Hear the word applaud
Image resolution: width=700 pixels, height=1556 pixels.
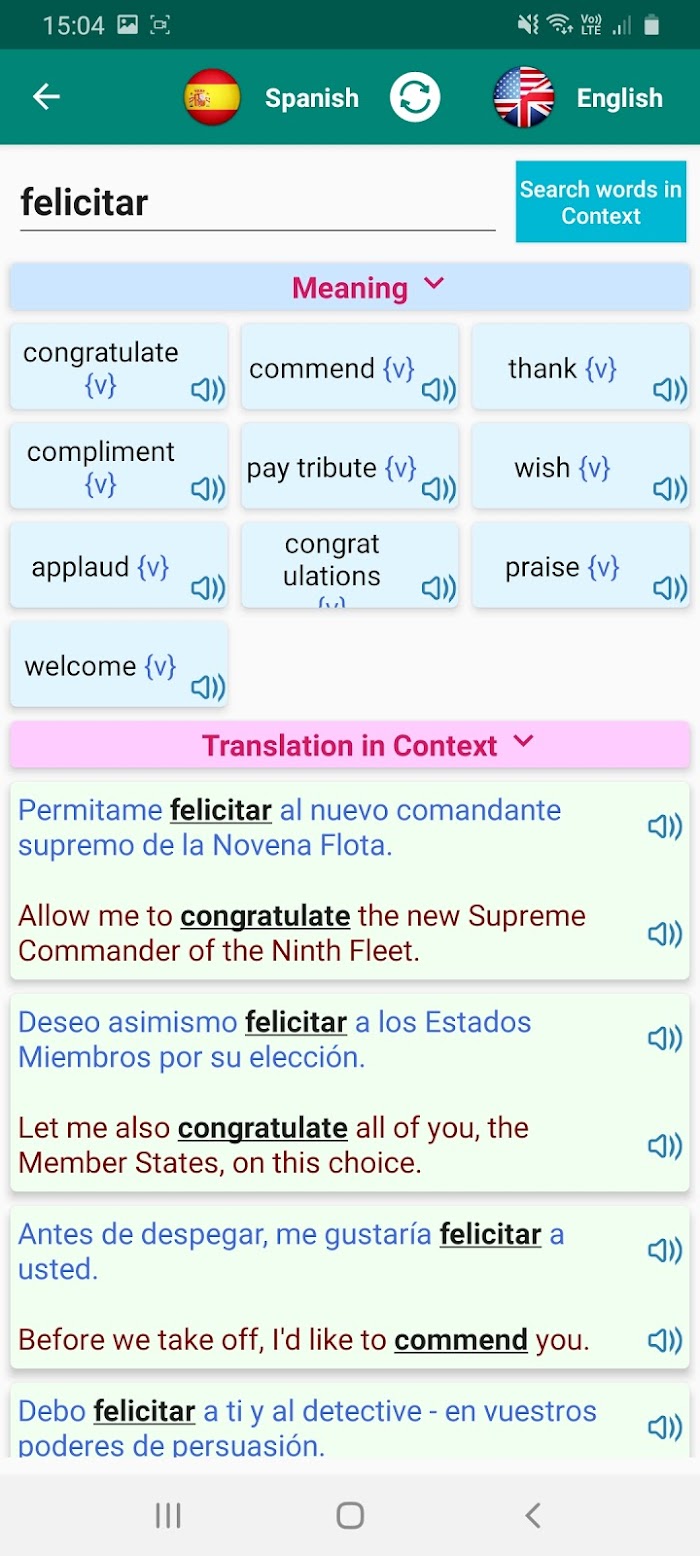tap(208, 588)
